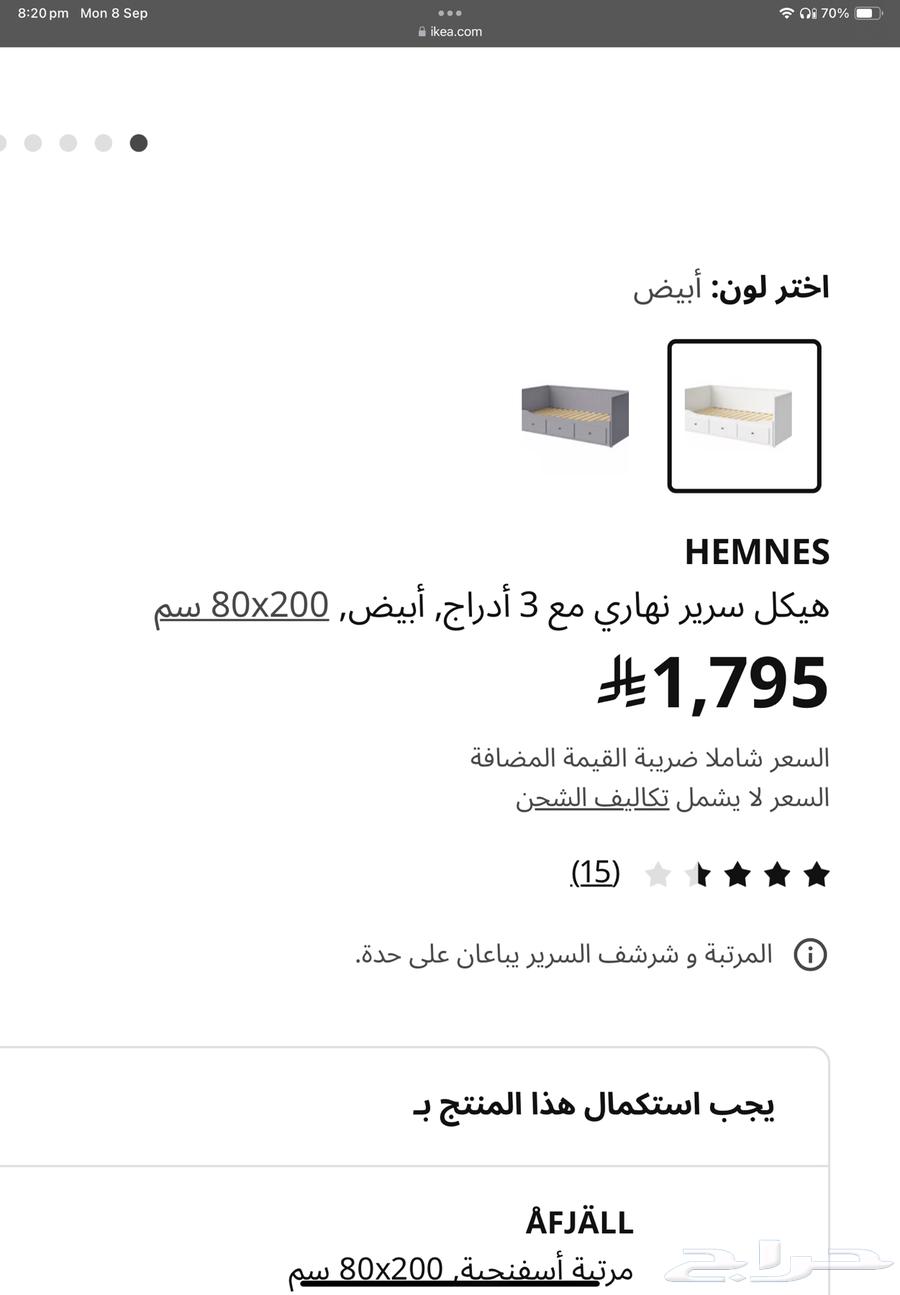Select the gray HEMNES color variant

(575, 416)
